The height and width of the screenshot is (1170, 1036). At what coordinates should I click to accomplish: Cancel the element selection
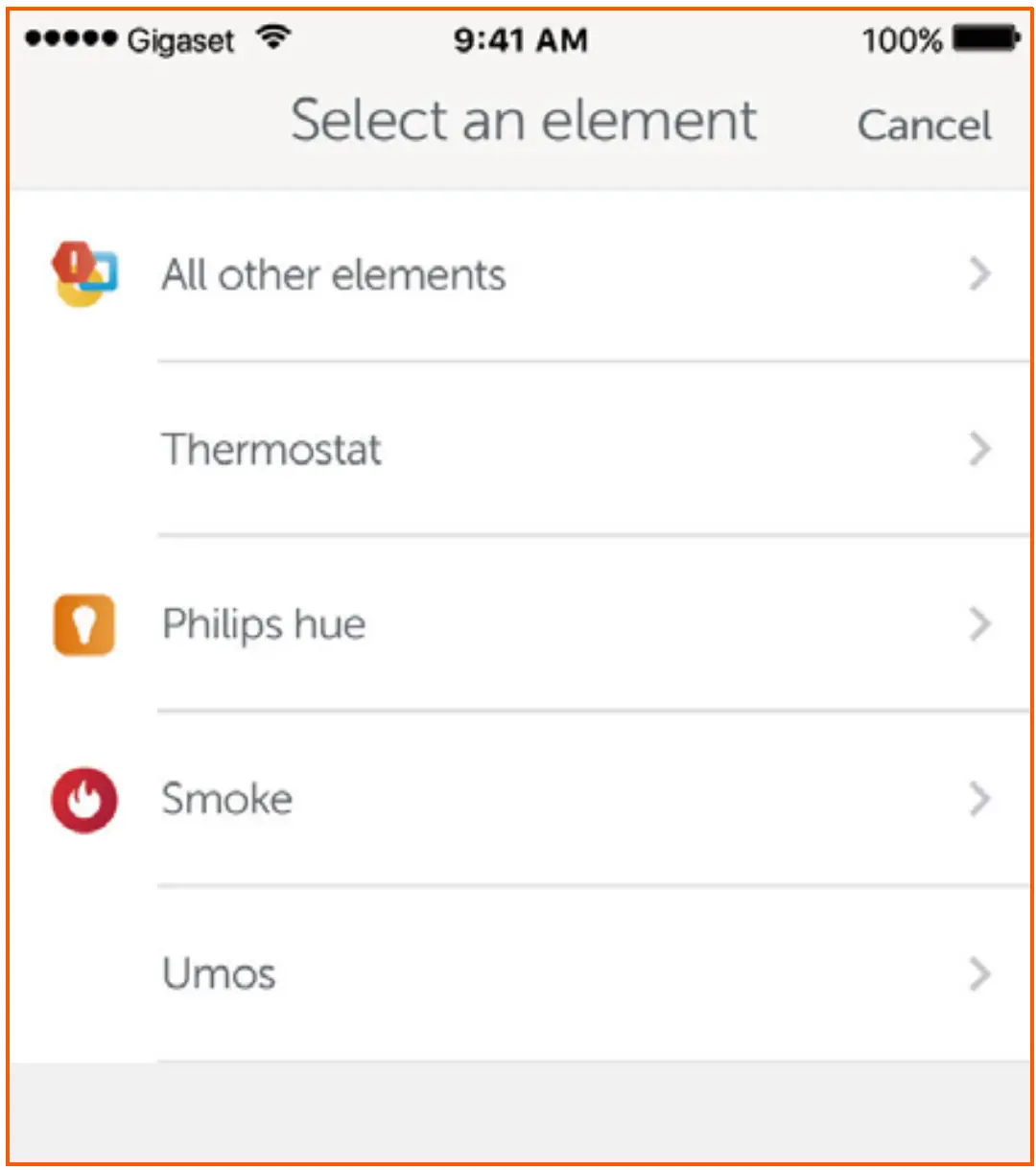[x=924, y=126]
